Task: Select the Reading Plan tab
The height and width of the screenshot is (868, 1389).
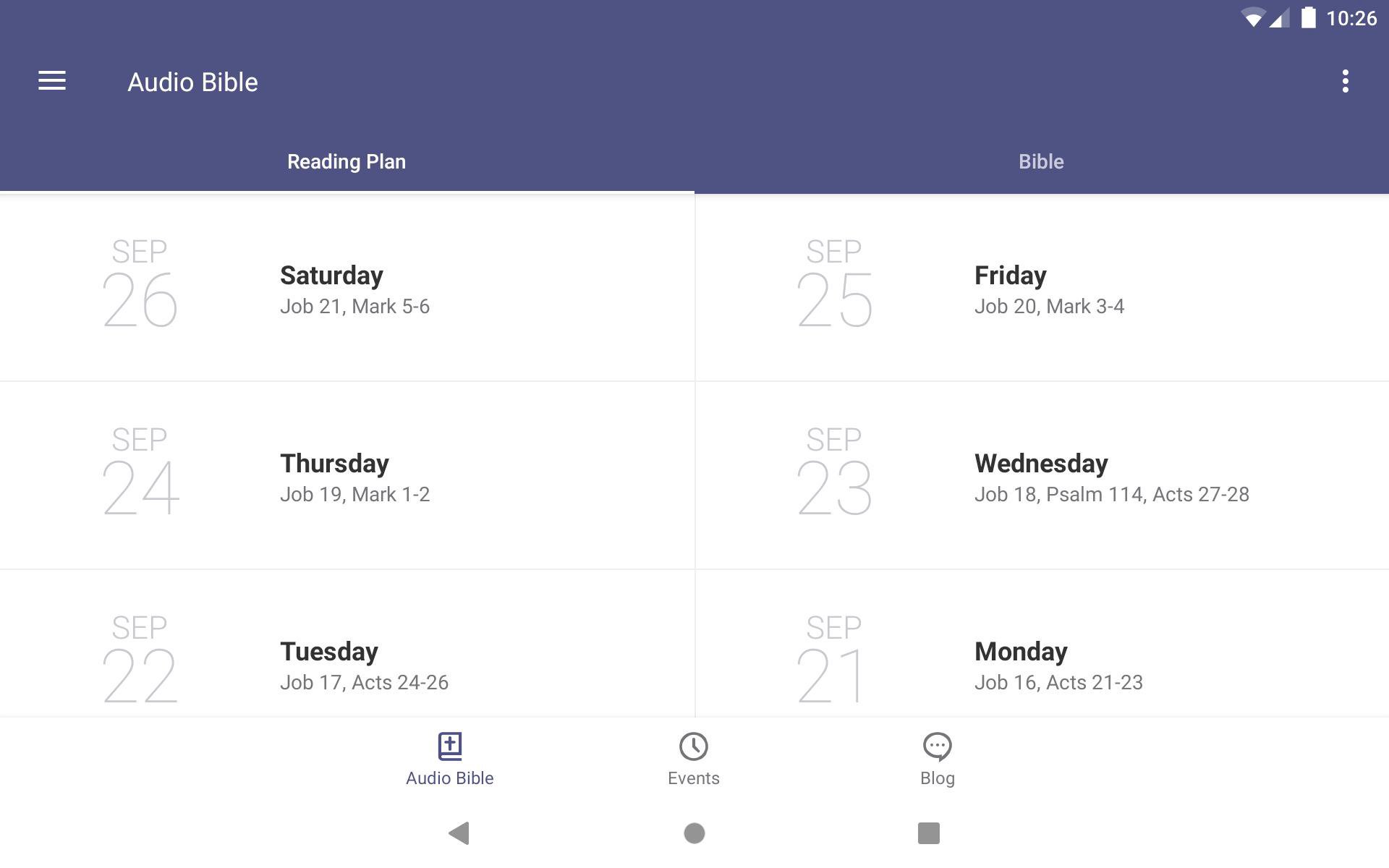Action: click(x=347, y=161)
